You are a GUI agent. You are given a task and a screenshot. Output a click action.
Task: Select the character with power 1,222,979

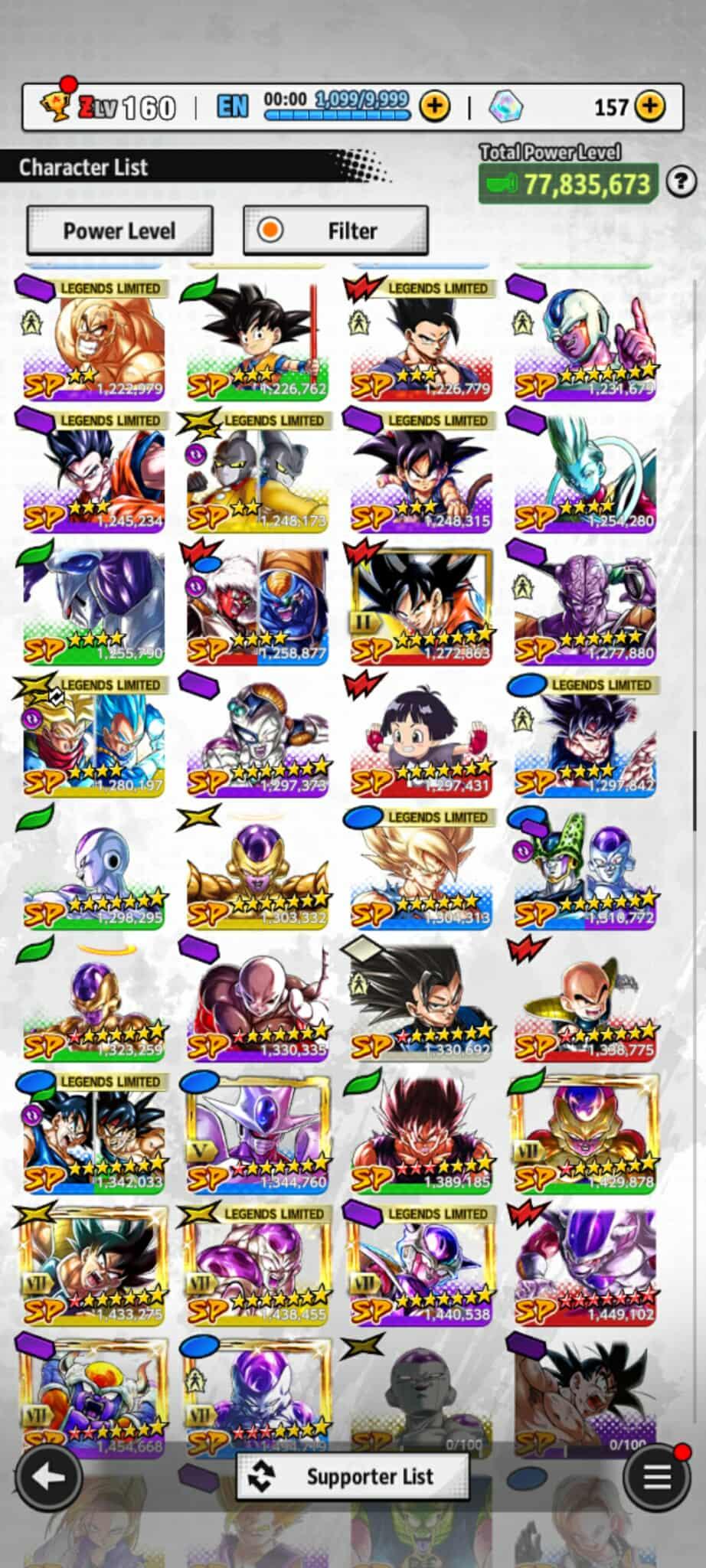pos(93,339)
